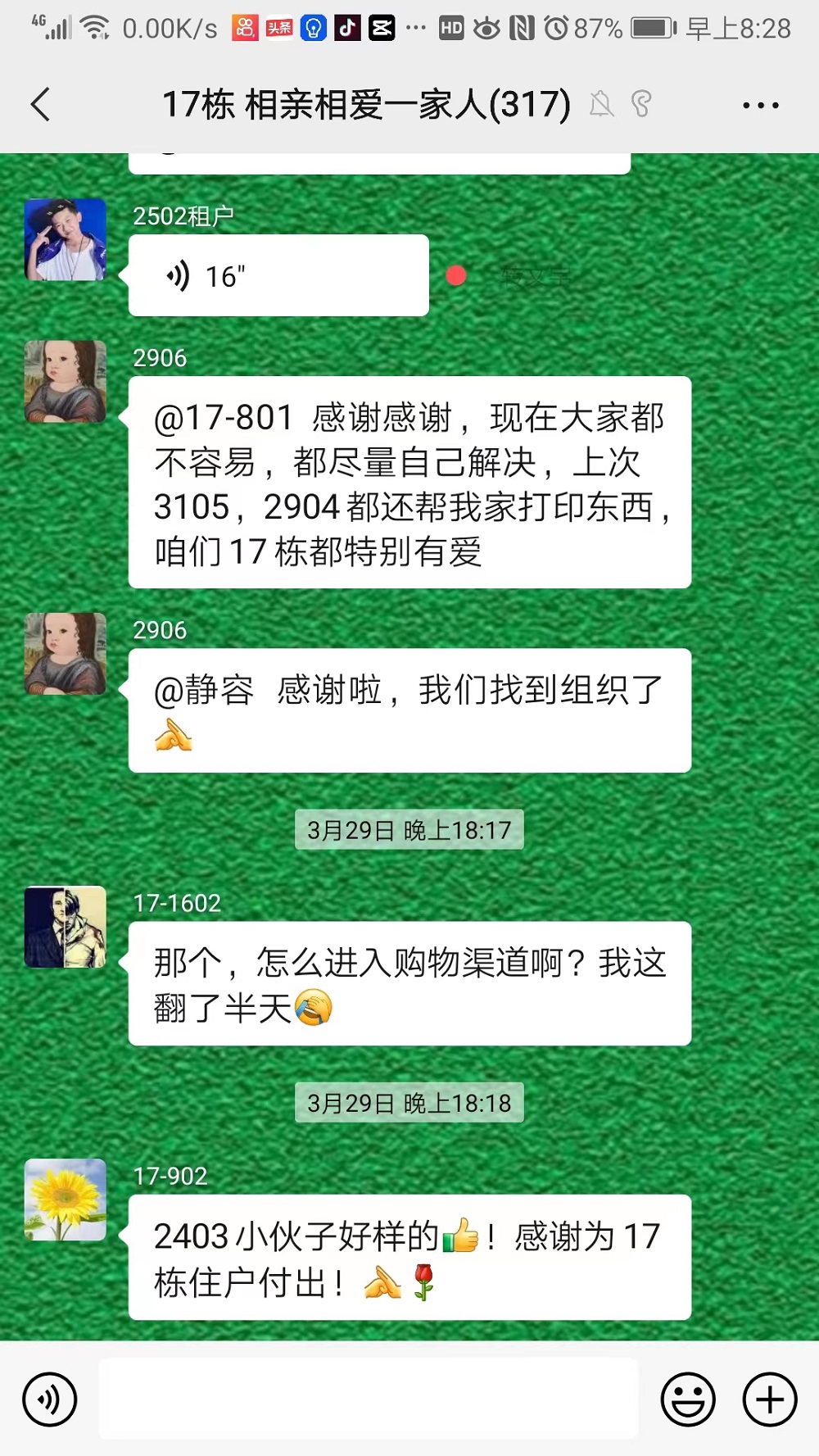The height and width of the screenshot is (1456, 819).
Task: View the 17-1602 member avatar
Action: (x=66, y=927)
